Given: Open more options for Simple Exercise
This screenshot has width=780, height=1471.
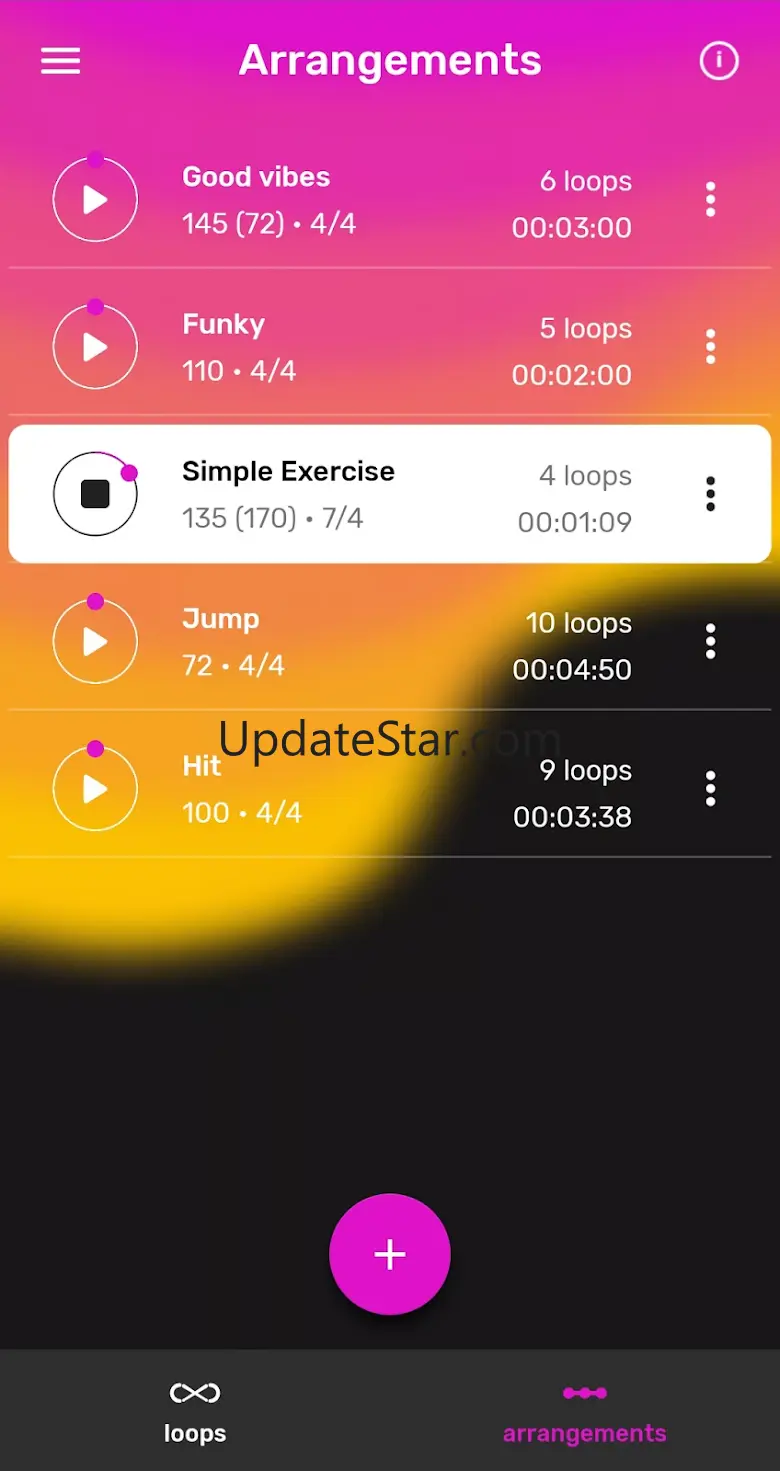Looking at the screenshot, I should pyautogui.click(x=711, y=494).
